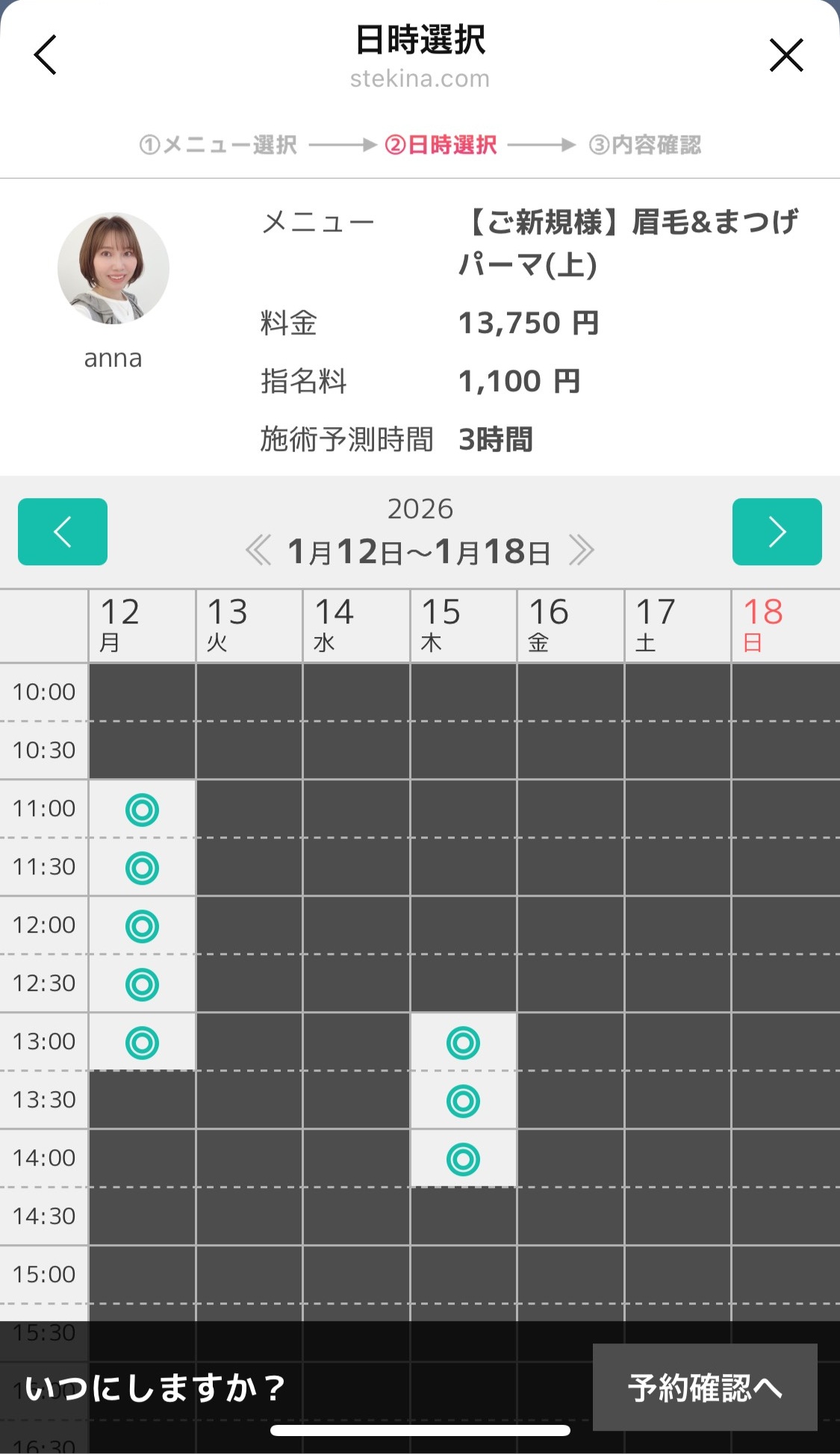Screen dimensions: 840x1454
Task: Jump back using the double left chevron
Action: [258, 551]
